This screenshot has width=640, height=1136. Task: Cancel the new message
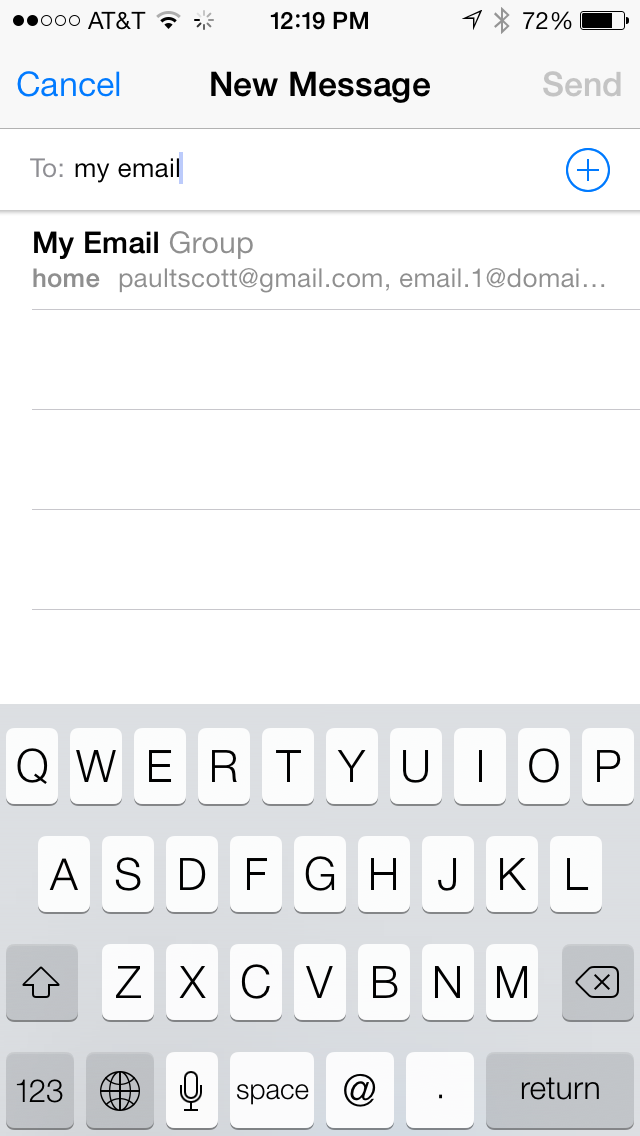pyautogui.click(x=69, y=85)
